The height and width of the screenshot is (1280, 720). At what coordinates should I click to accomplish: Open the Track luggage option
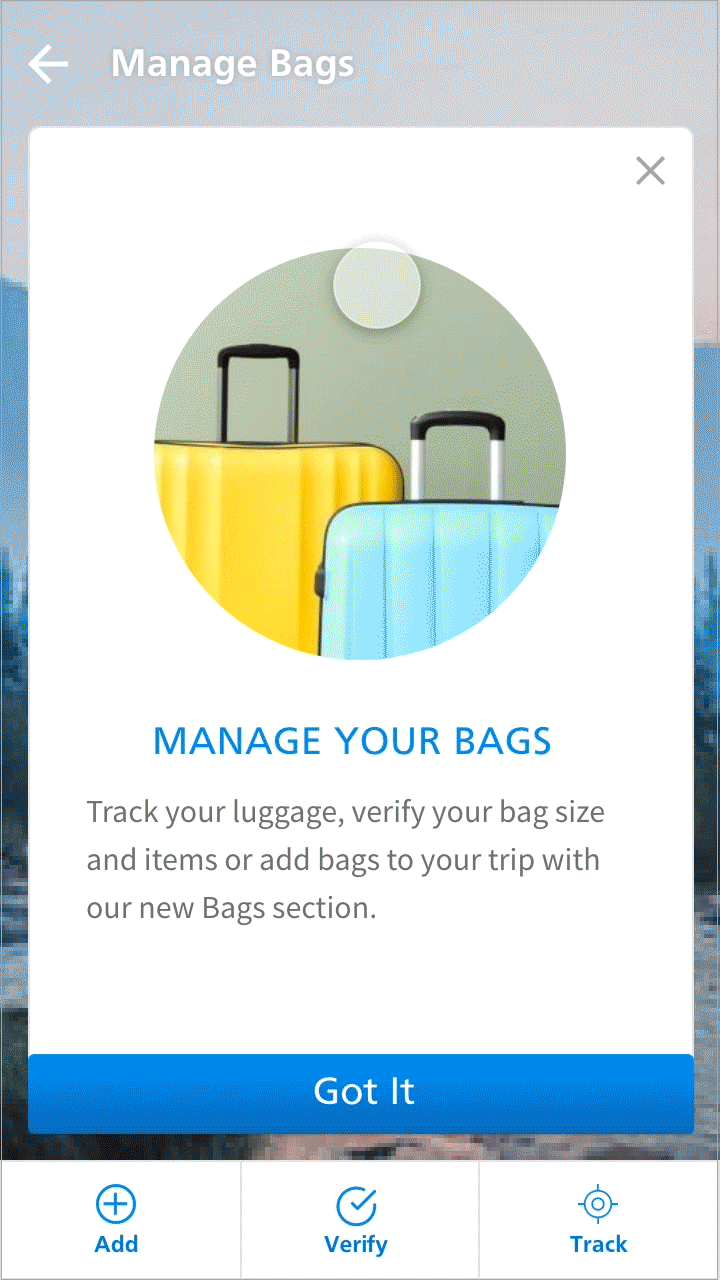tap(598, 1220)
